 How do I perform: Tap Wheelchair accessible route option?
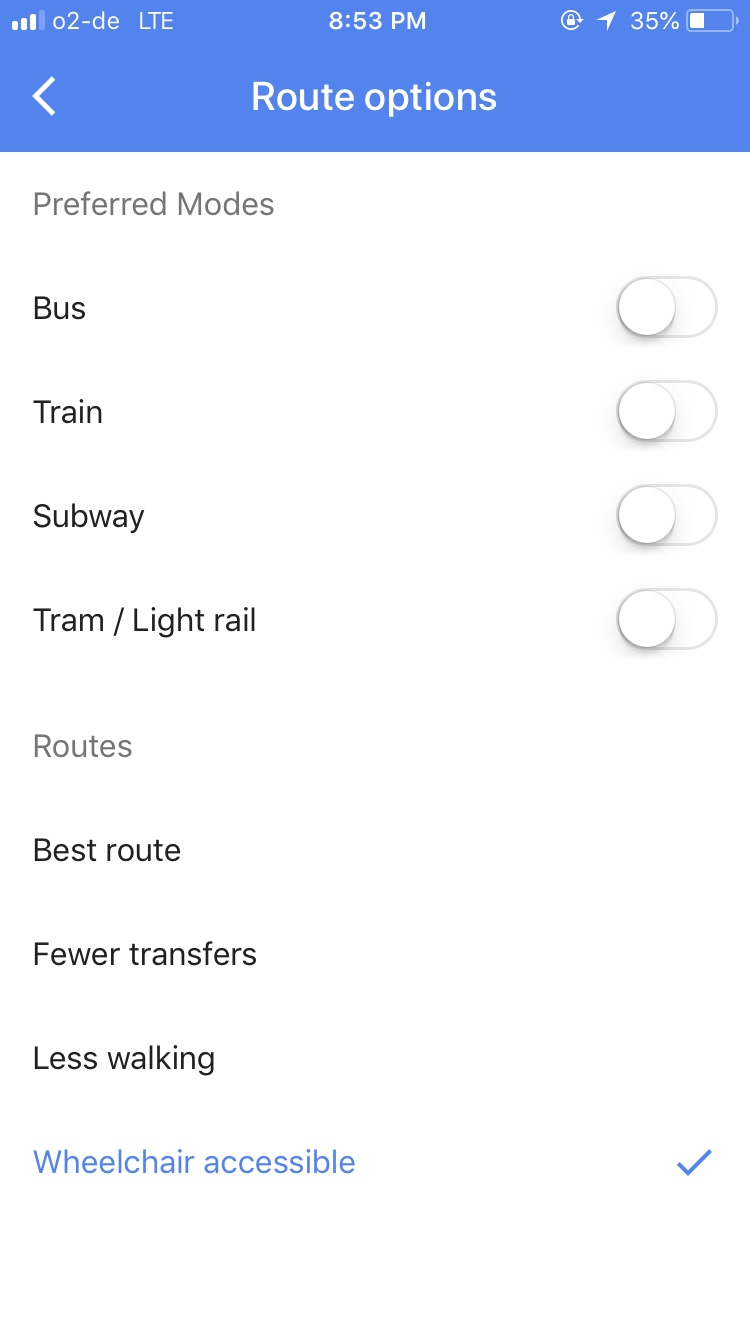[375, 1162]
